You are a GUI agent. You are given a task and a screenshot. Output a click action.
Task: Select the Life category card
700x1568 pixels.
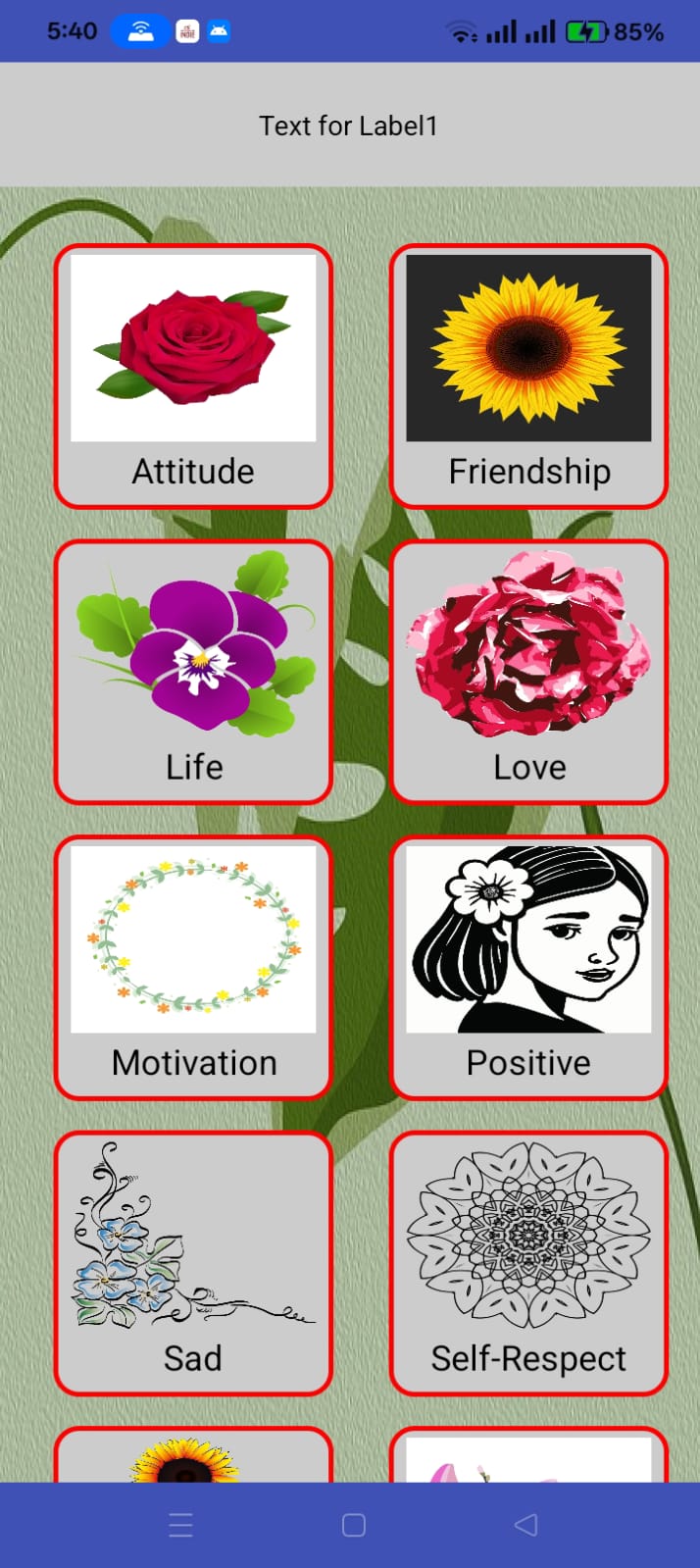193,672
